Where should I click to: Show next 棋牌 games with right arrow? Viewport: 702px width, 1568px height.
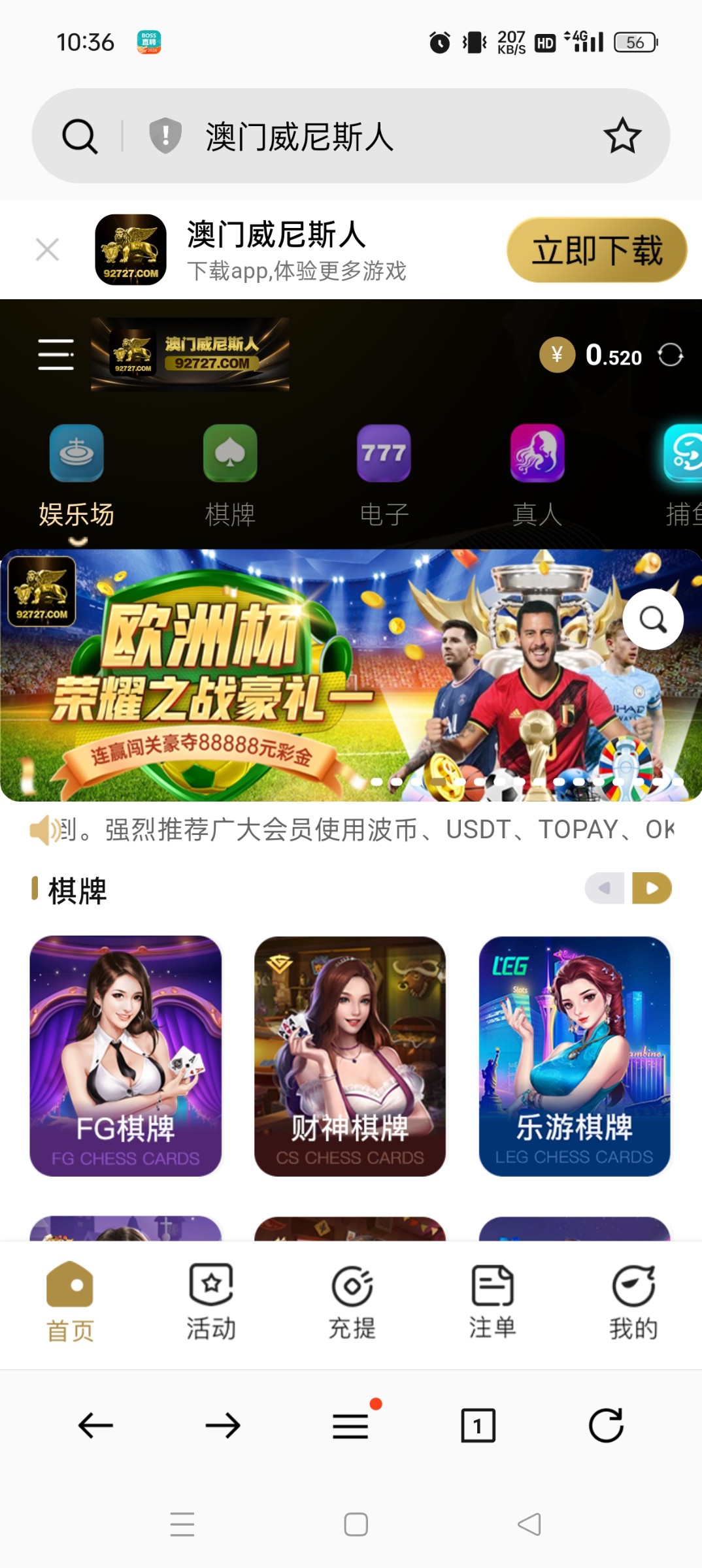pyautogui.click(x=652, y=889)
